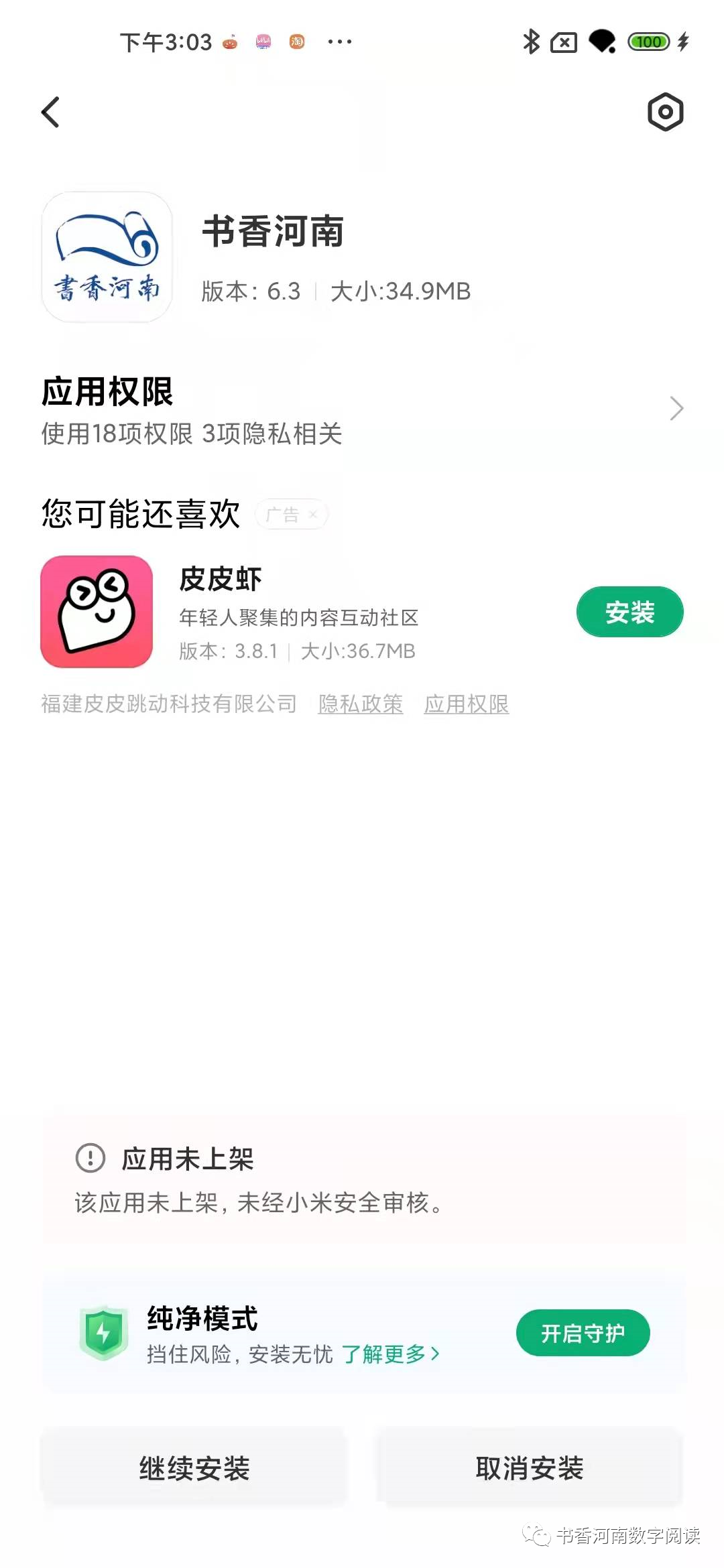Install the 皮皮虾 app
This screenshot has width=724, height=1568.
tap(629, 612)
